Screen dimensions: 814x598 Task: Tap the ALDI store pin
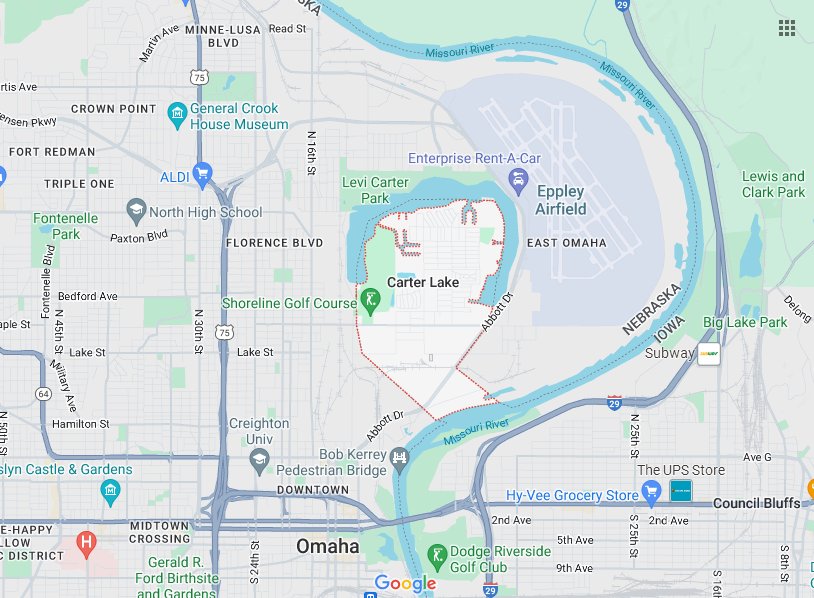point(203,175)
